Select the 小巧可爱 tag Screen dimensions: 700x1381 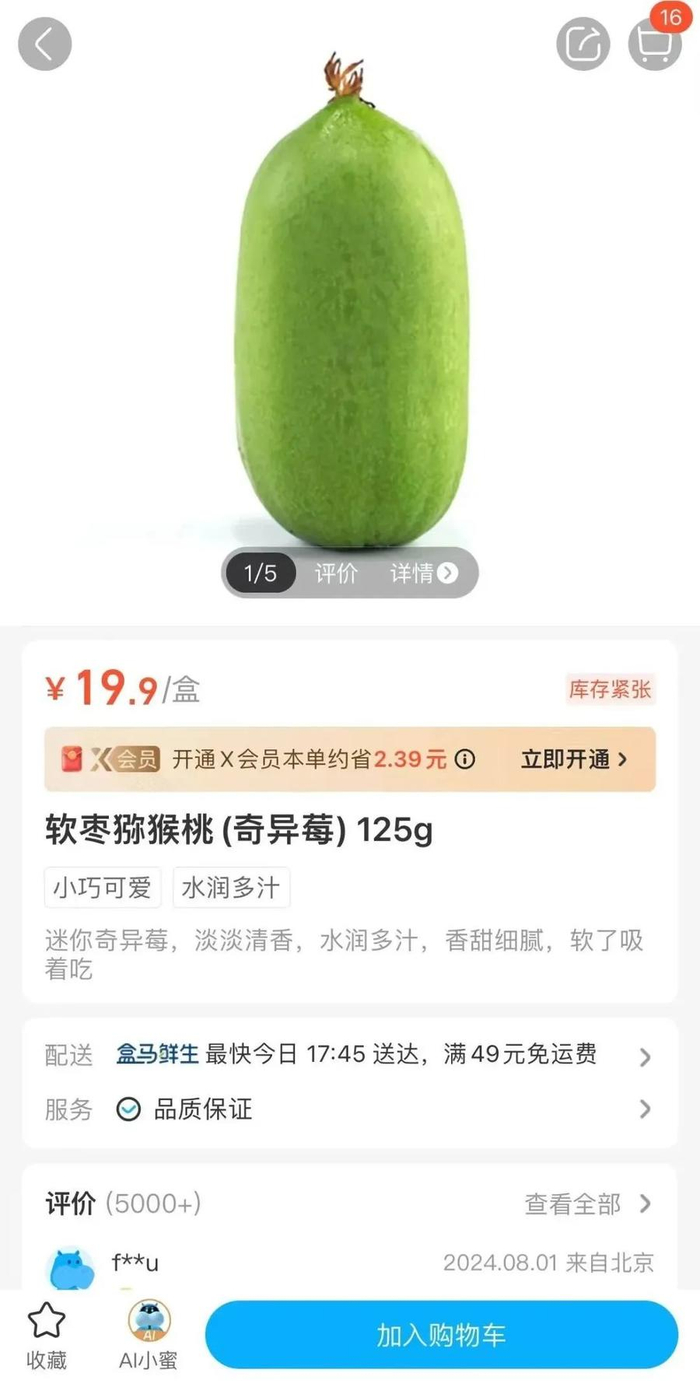pos(103,887)
